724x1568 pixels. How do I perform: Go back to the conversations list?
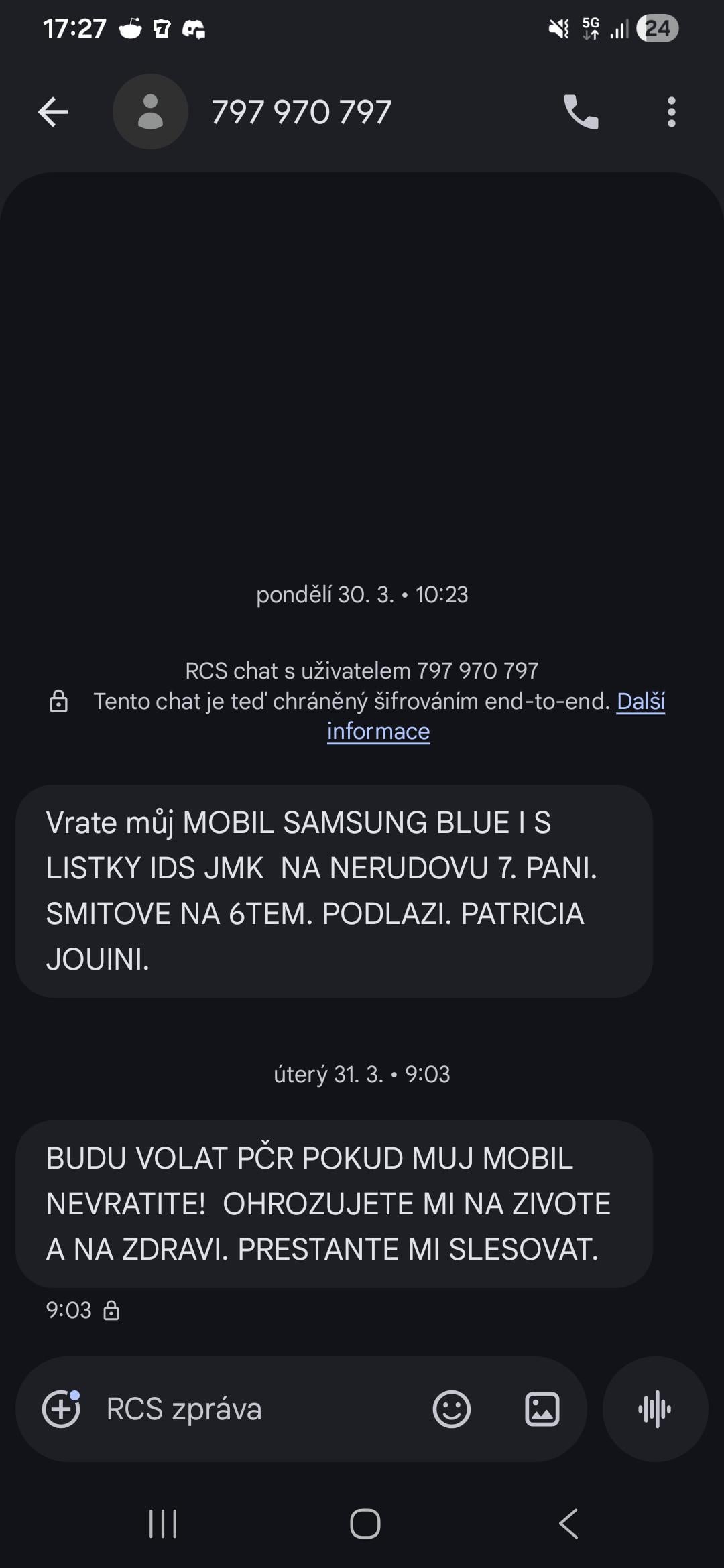(x=53, y=112)
